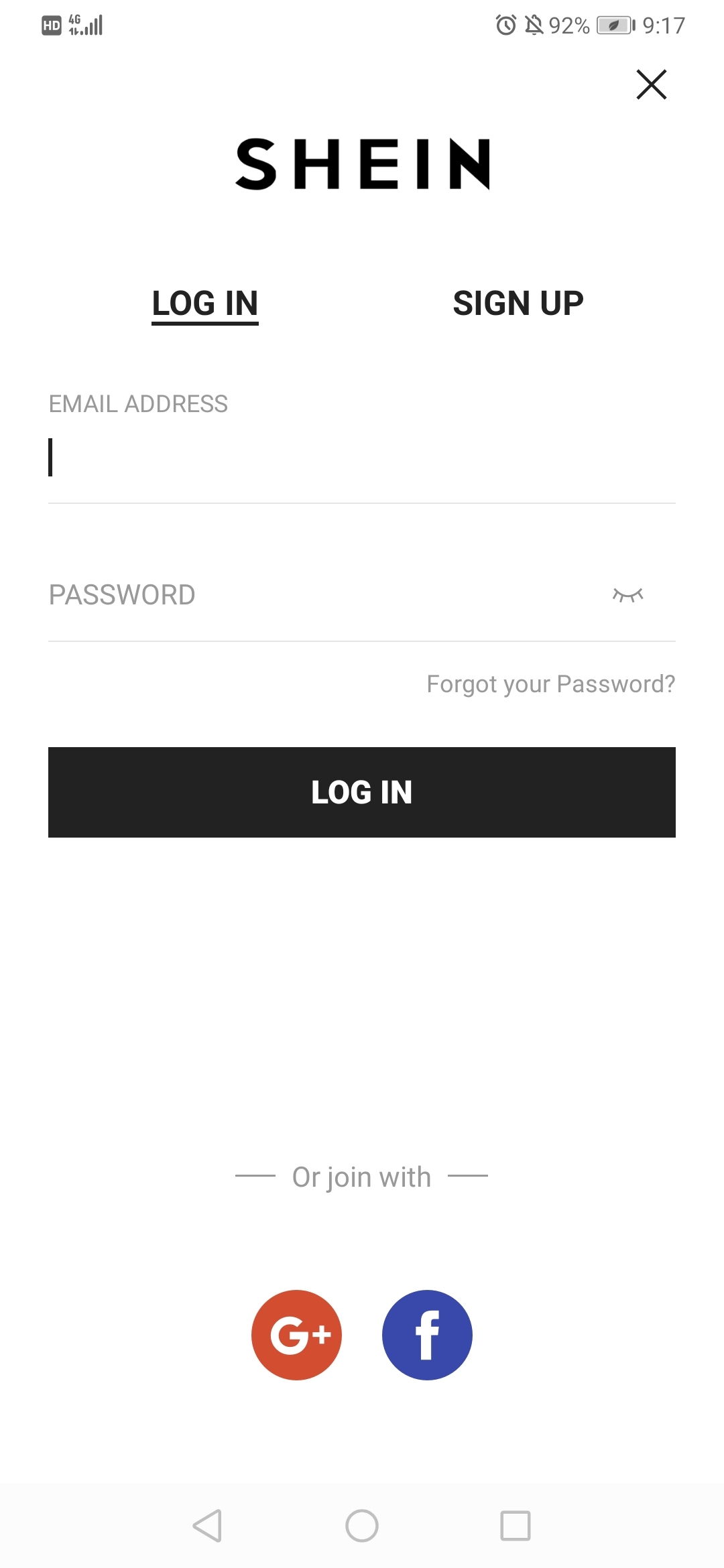This screenshot has height=1568, width=724.
Task: Join with Google Plus
Action: (296, 1335)
